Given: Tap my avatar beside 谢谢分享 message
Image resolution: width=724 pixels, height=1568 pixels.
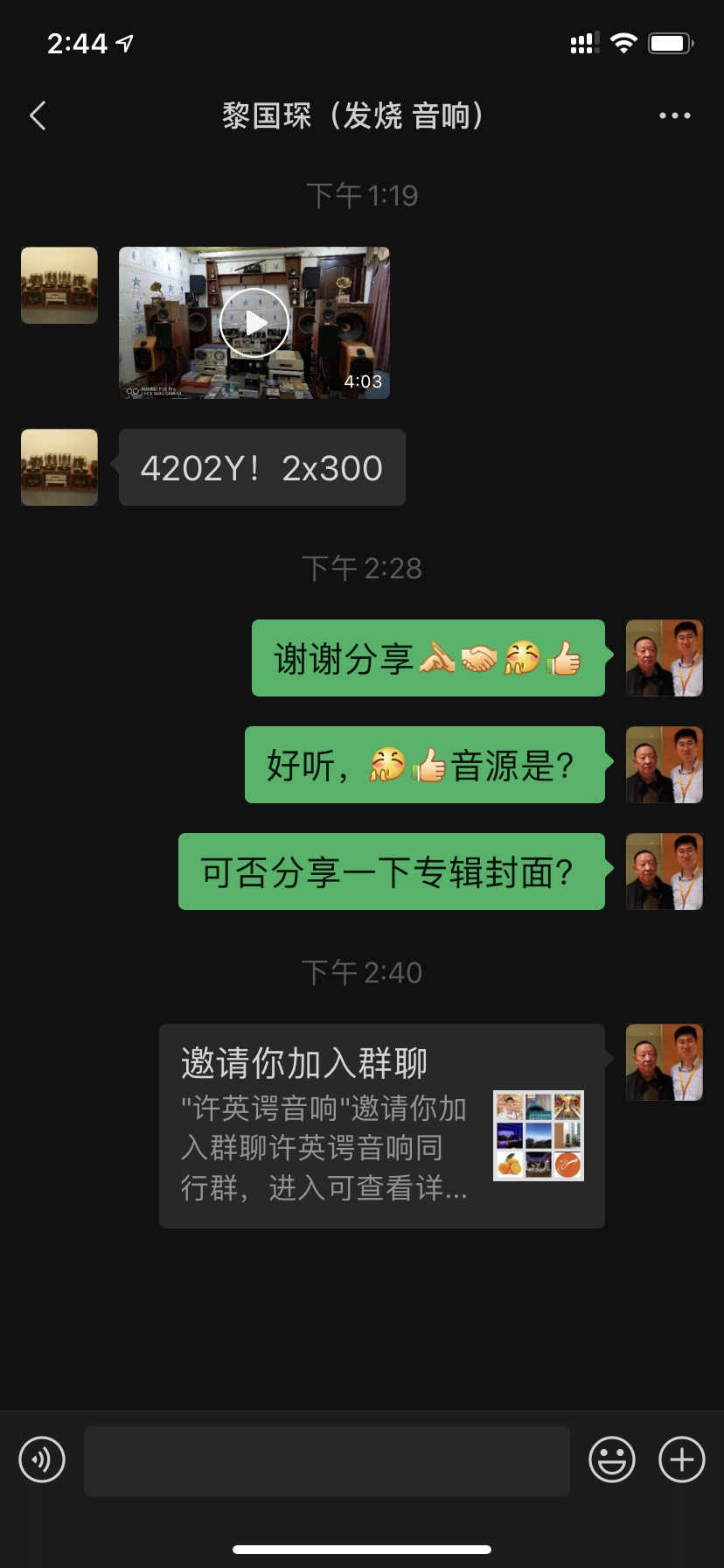Looking at the screenshot, I should 665,658.
